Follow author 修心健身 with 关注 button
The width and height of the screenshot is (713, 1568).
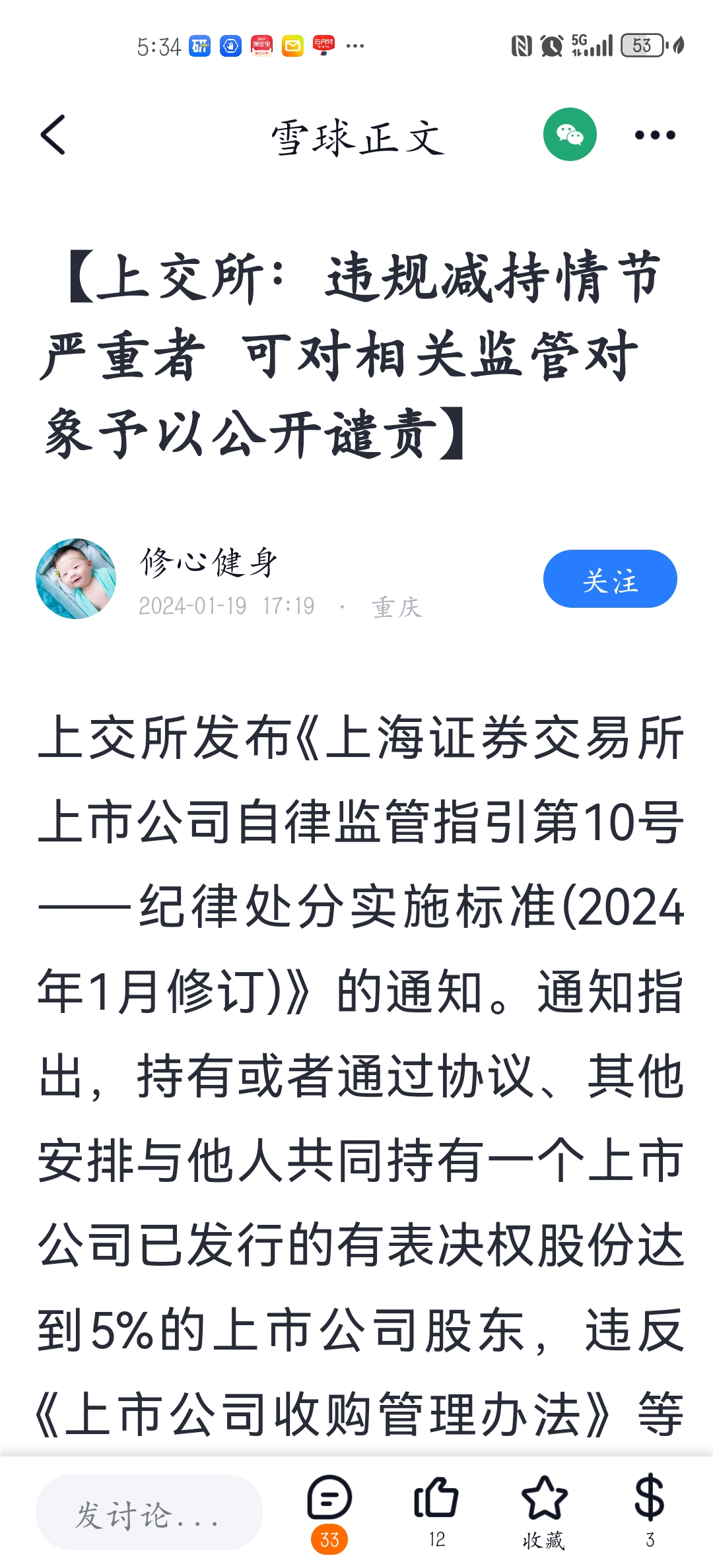pyautogui.click(x=609, y=579)
